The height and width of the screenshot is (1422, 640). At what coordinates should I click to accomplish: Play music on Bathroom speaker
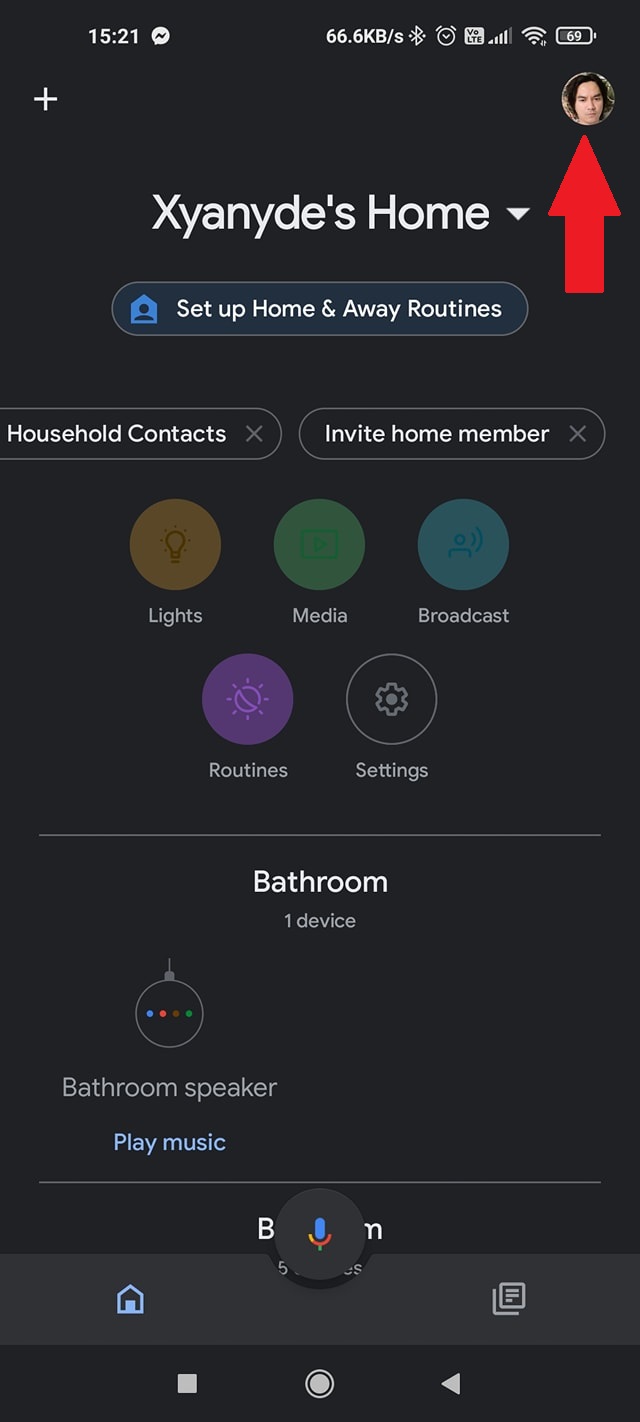coord(170,1142)
